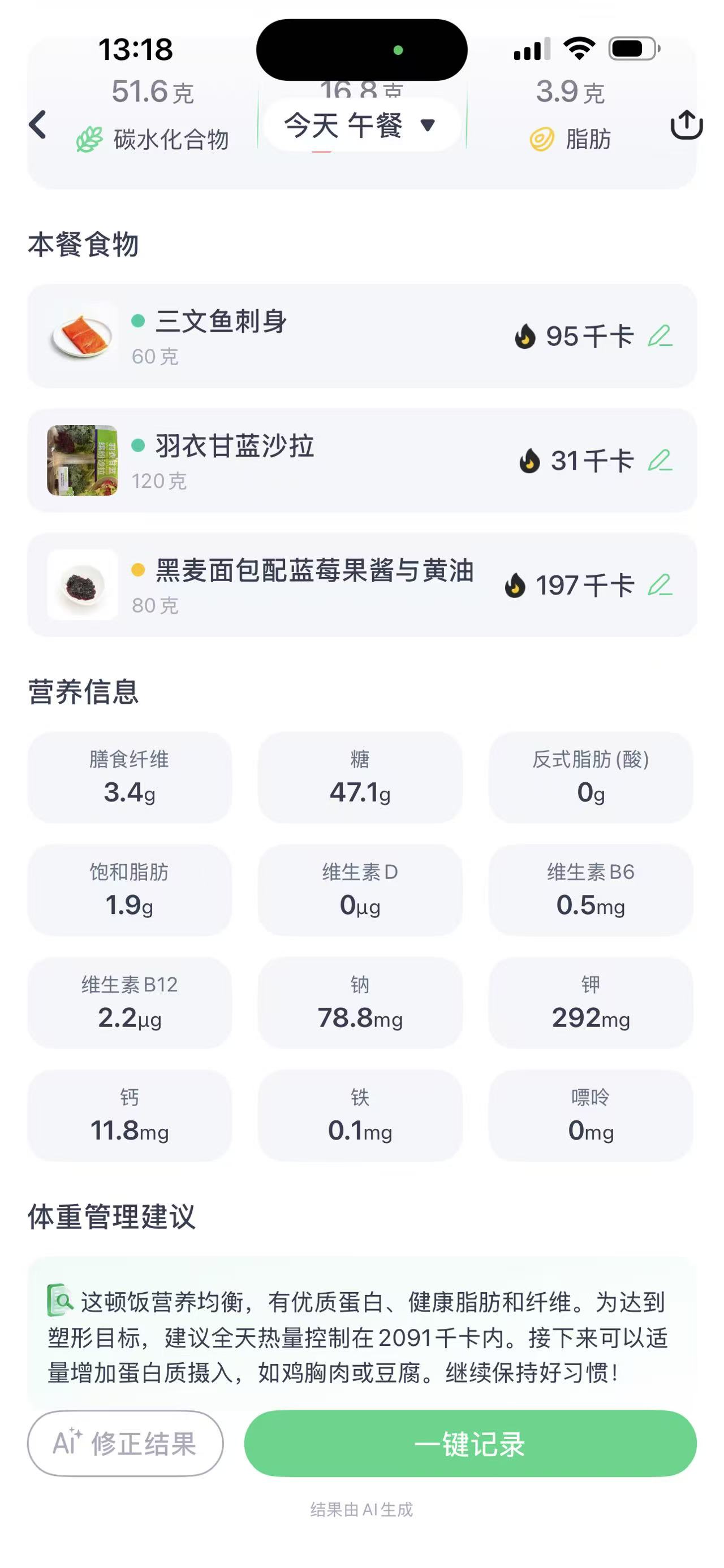This screenshot has height=1568, width=724.
Task: Record the meal with 一键记录
Action: (470, 1443)
